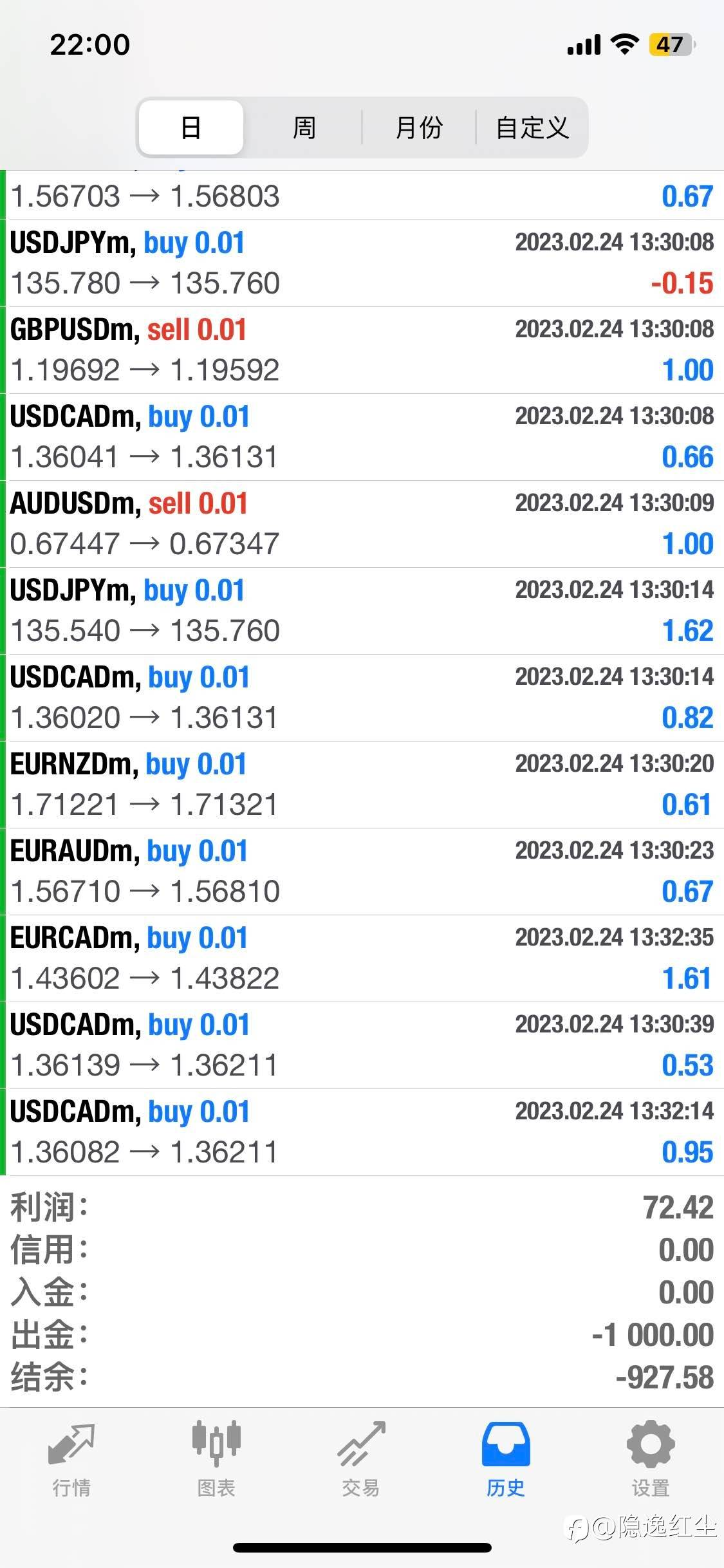Switch to the 周 period tab
The width and height of the screenshot is (724, 1568).
pyautogui.click(x=304, y=127)
